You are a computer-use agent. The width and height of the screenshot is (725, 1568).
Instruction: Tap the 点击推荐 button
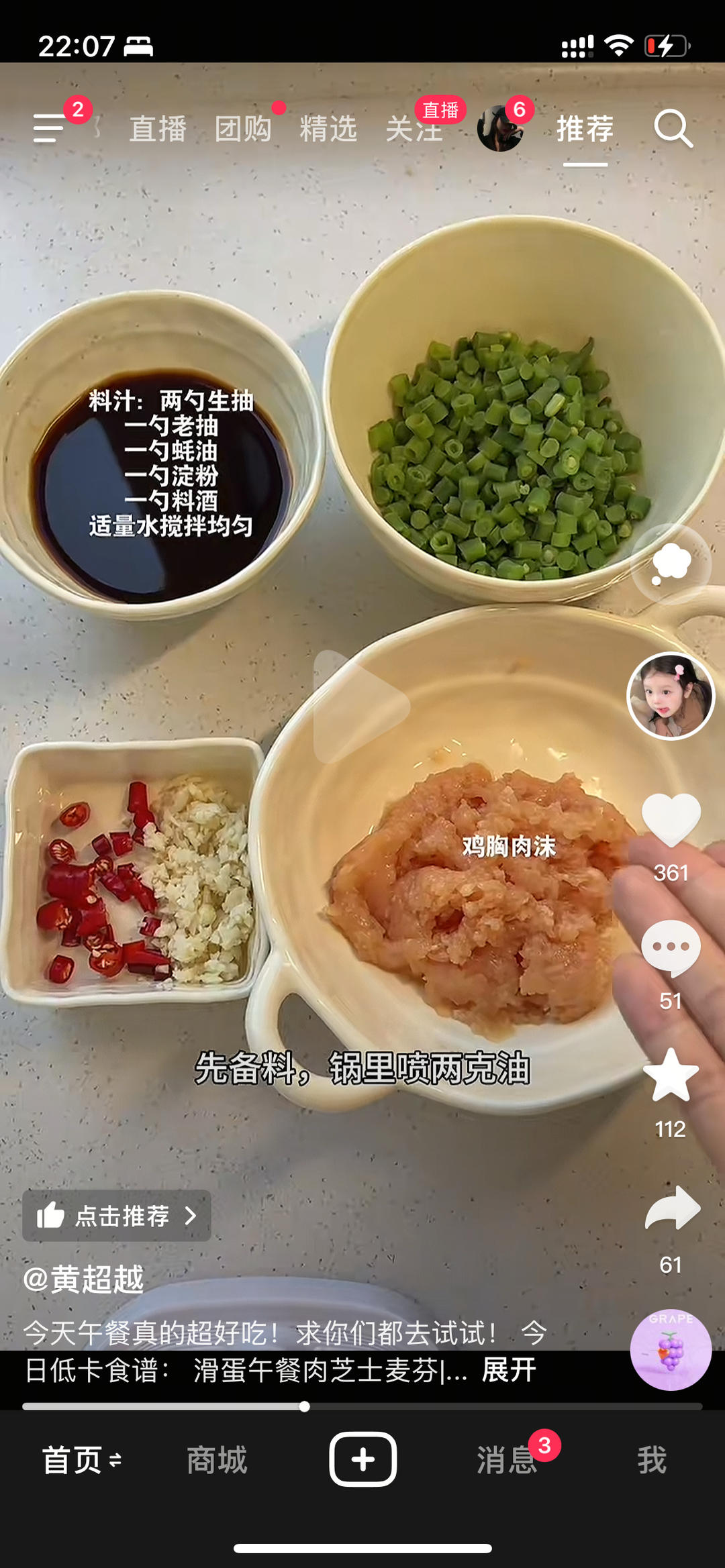[x=117, y=1216]
